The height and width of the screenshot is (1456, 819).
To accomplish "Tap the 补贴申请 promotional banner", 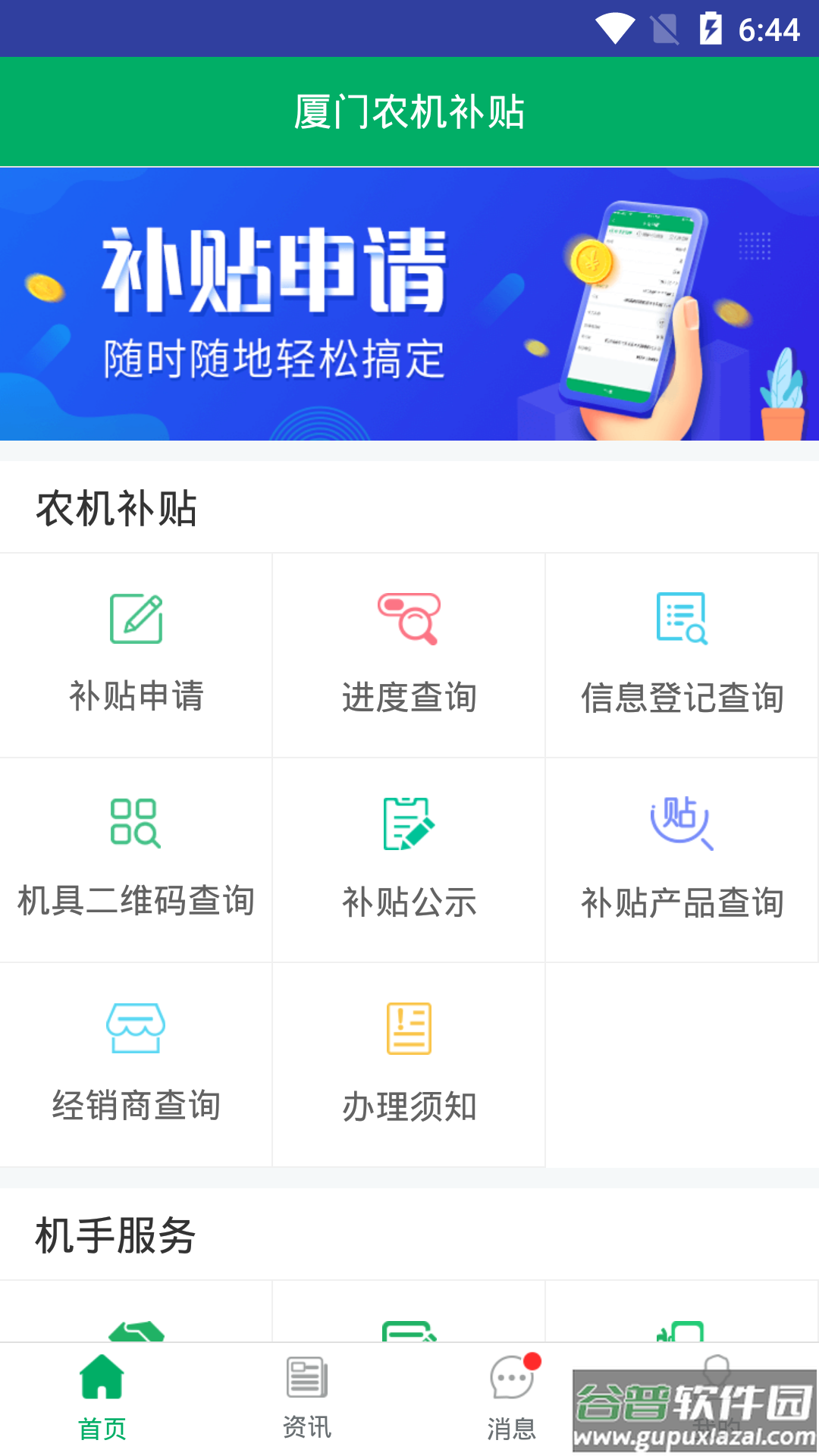I will (x=409, y=303).
